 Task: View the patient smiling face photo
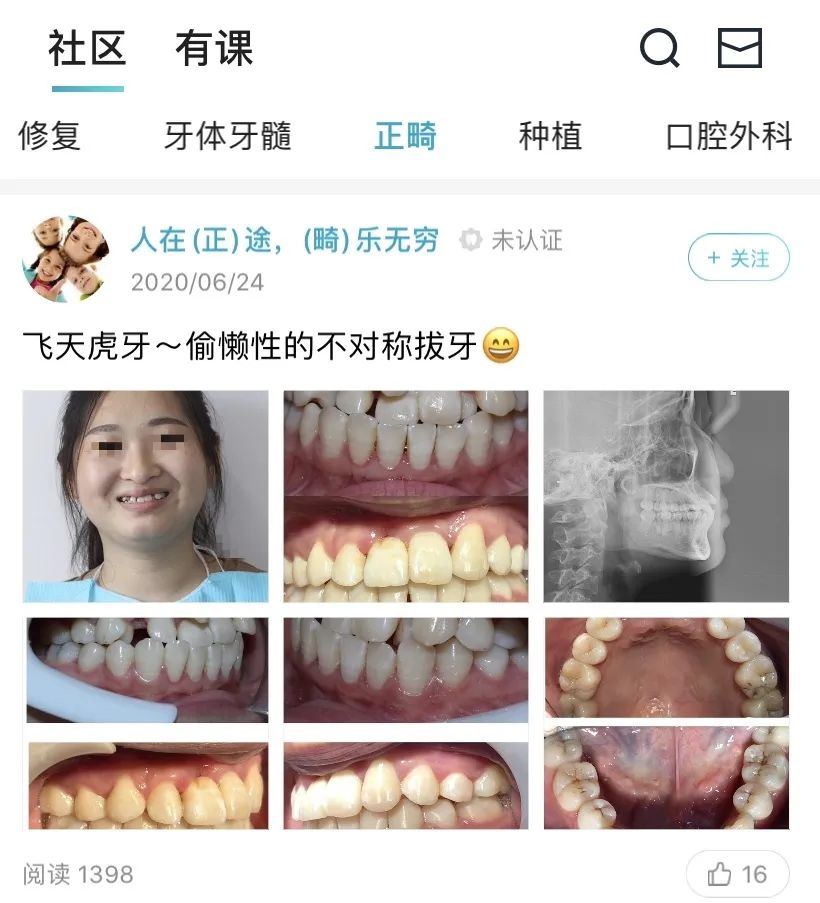[x=146, y=496]
